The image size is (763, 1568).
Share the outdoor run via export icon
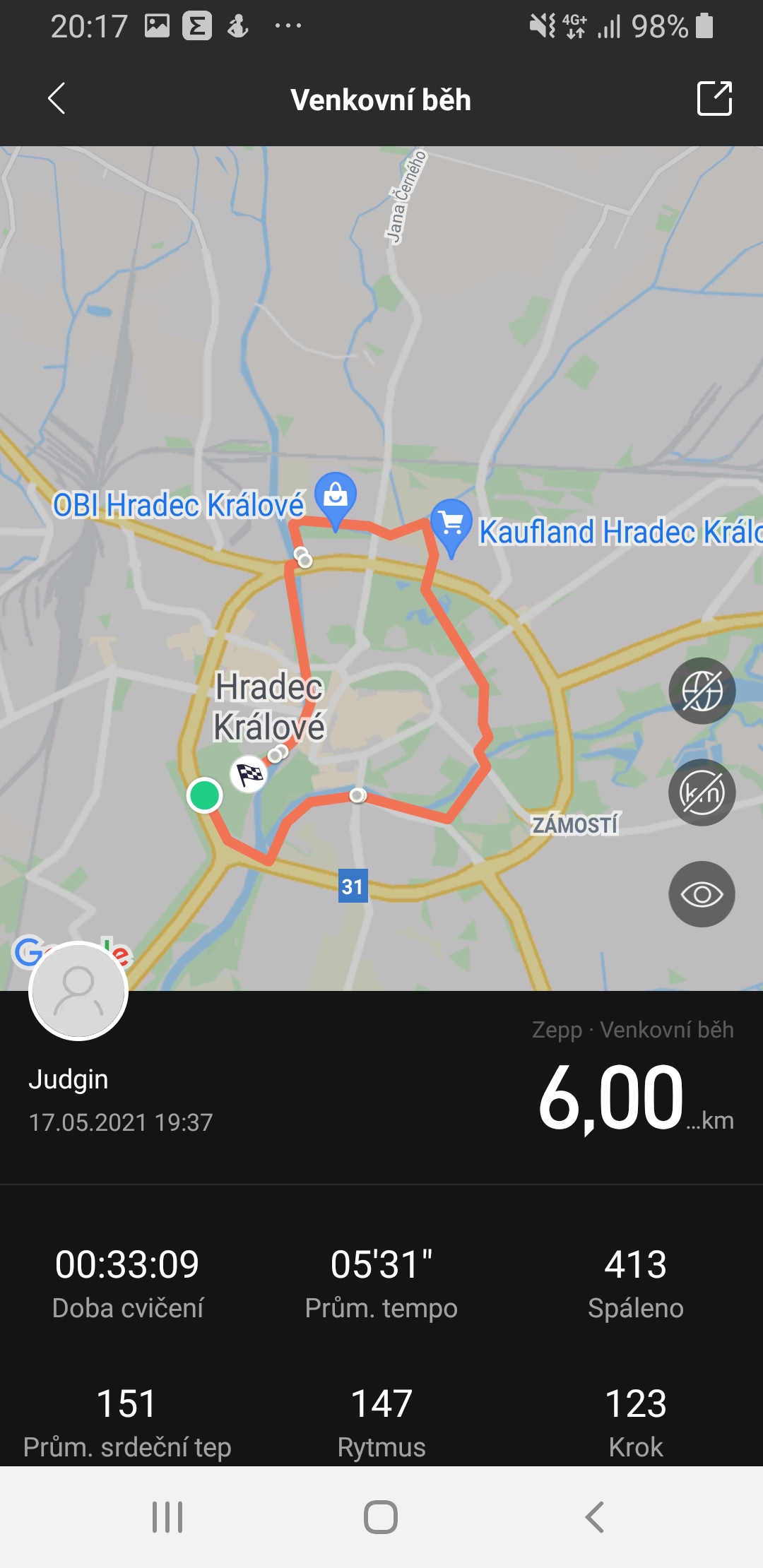point(714,98)
